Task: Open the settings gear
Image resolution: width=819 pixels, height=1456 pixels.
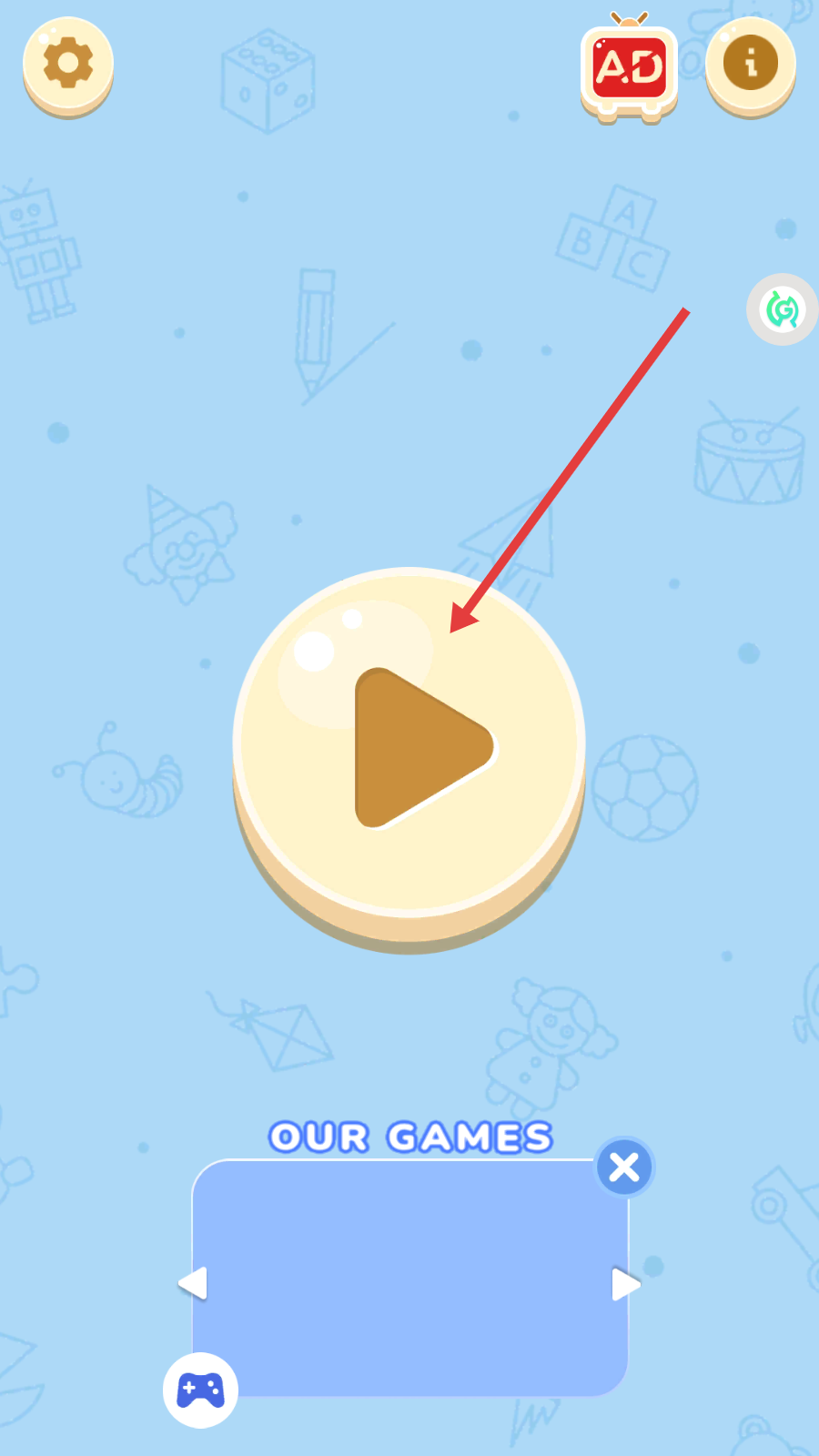Action: [68, 65]
